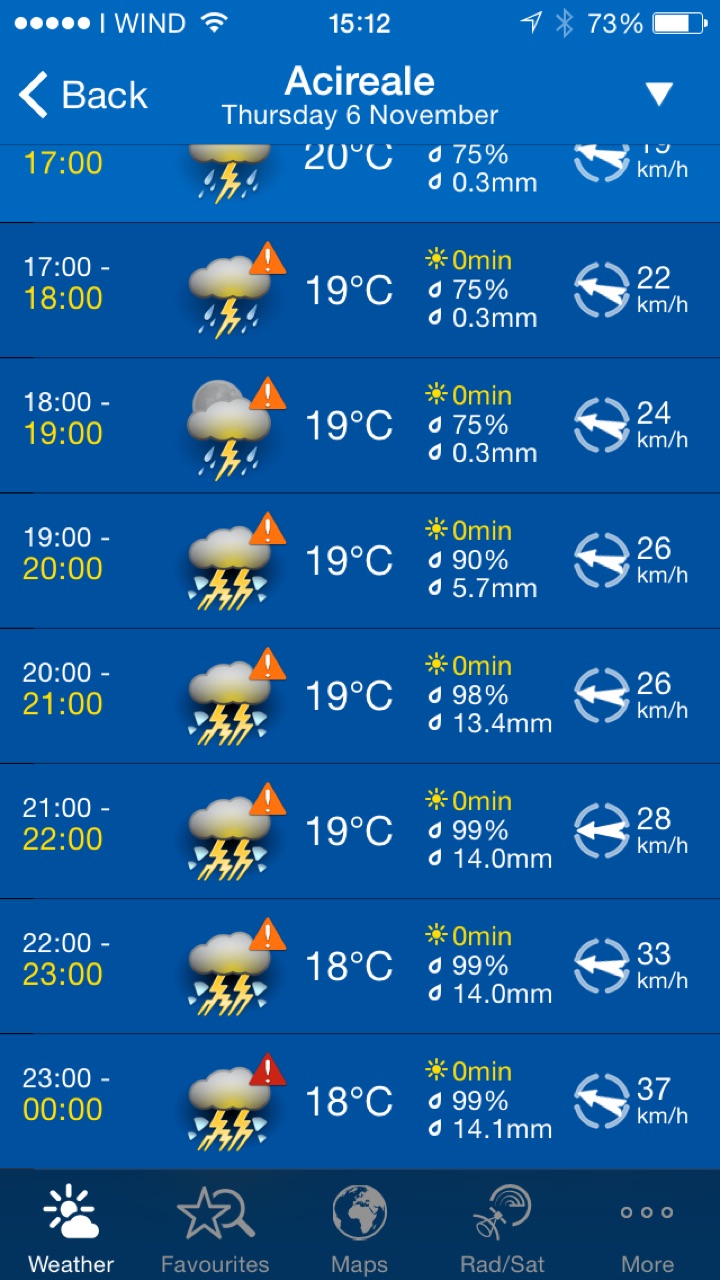Open the dropdown arrow beside Acireale
The width and height of the screenshot is (720, 1280).
658,95
